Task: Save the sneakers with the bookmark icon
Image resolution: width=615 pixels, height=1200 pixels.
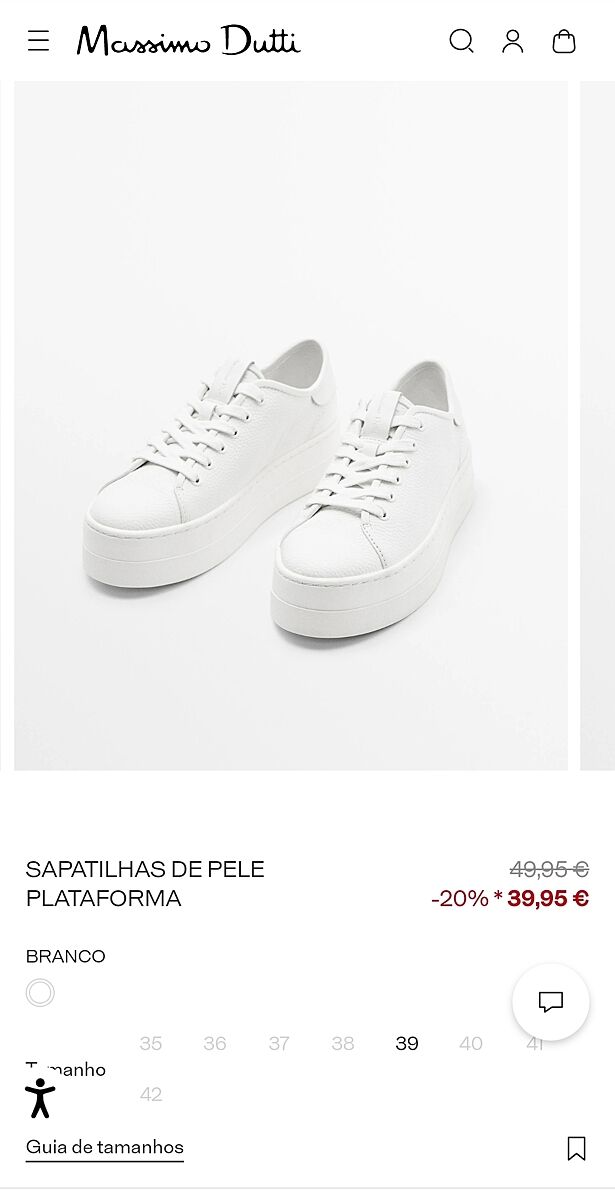Action: [576, 1148]
